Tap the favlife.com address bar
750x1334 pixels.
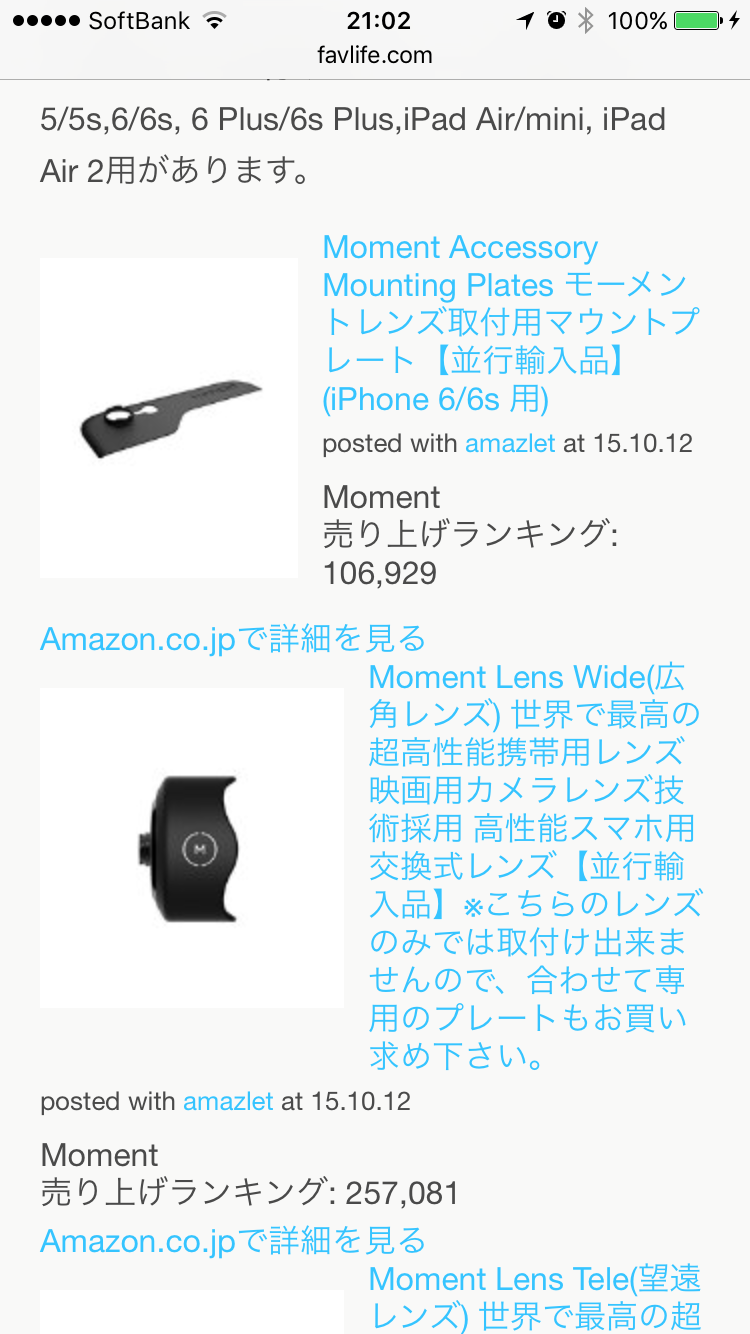[x=375, y=55]
